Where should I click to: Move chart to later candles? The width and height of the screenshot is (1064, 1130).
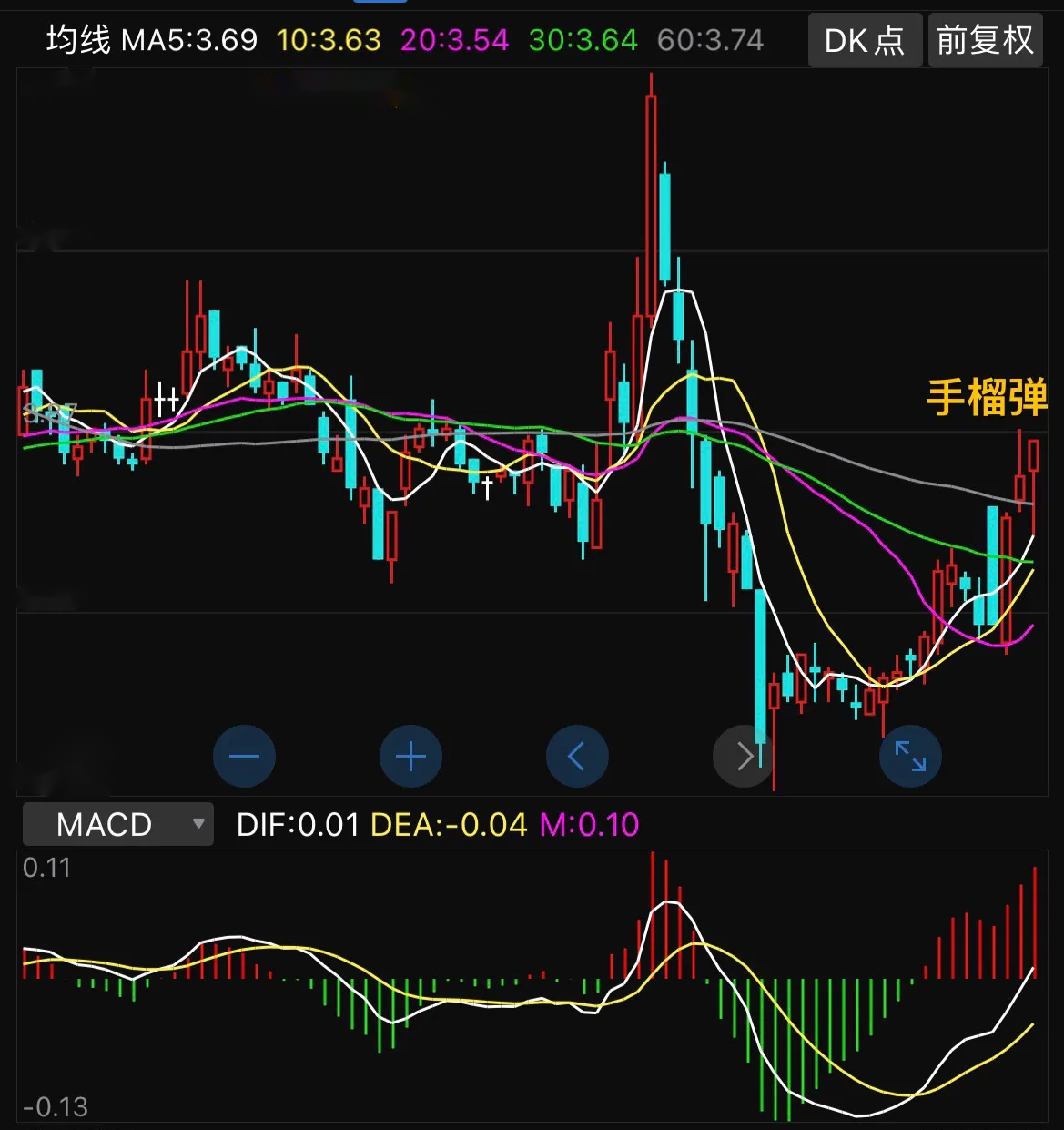point(744,756)
